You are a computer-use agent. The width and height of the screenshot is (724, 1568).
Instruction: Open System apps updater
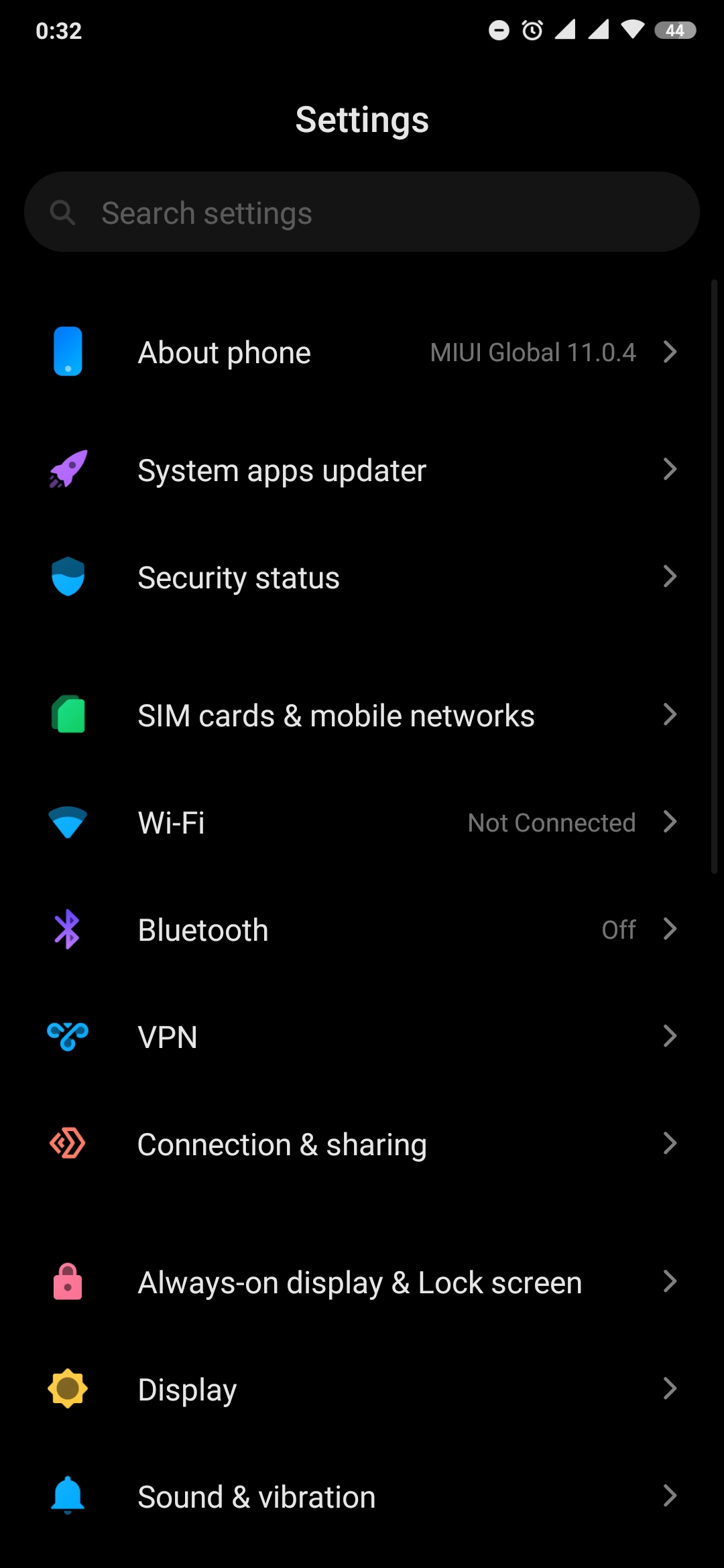point(362,470)
